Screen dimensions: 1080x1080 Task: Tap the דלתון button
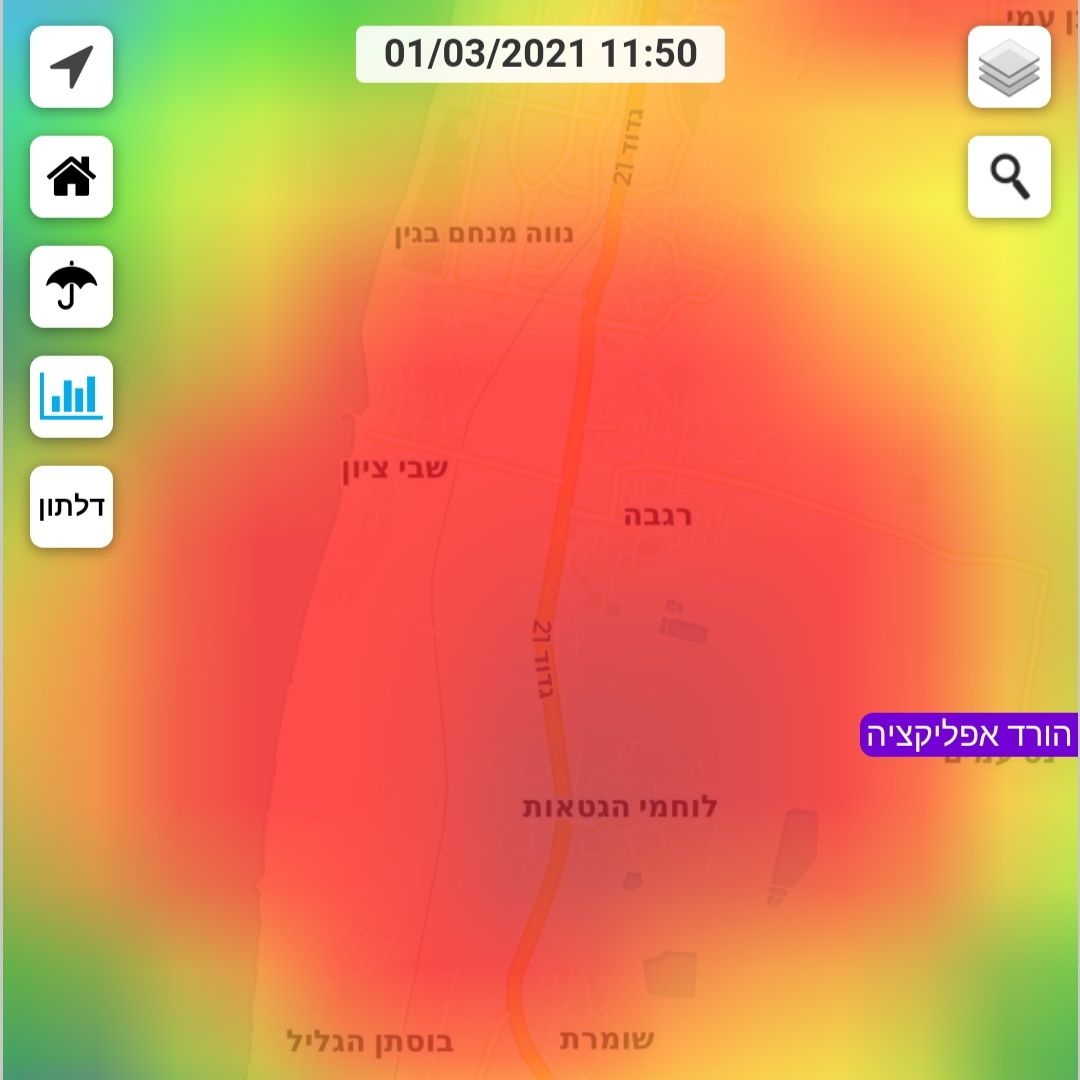[71, 507]
